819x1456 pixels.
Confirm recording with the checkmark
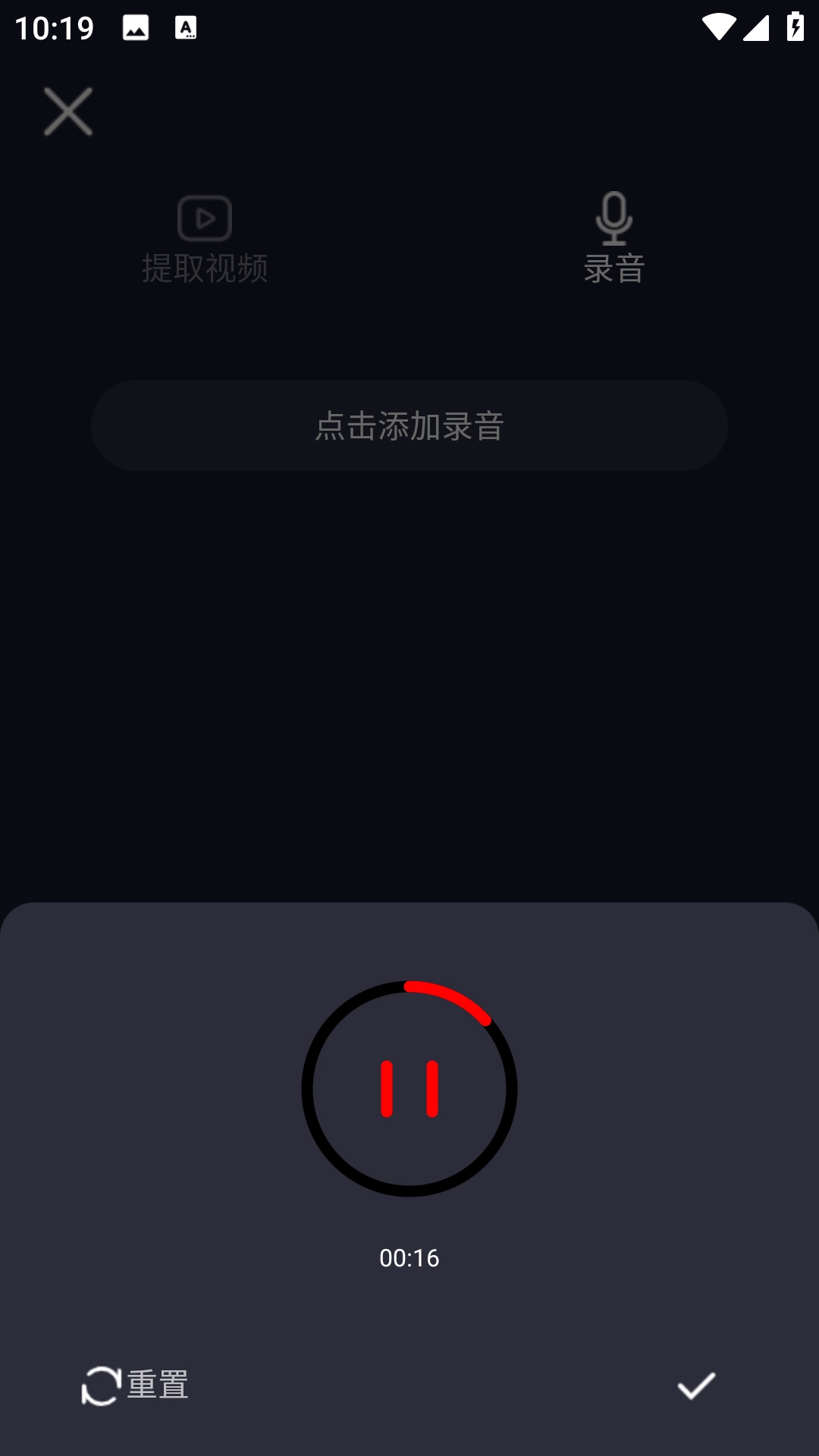click(696, 1385)
